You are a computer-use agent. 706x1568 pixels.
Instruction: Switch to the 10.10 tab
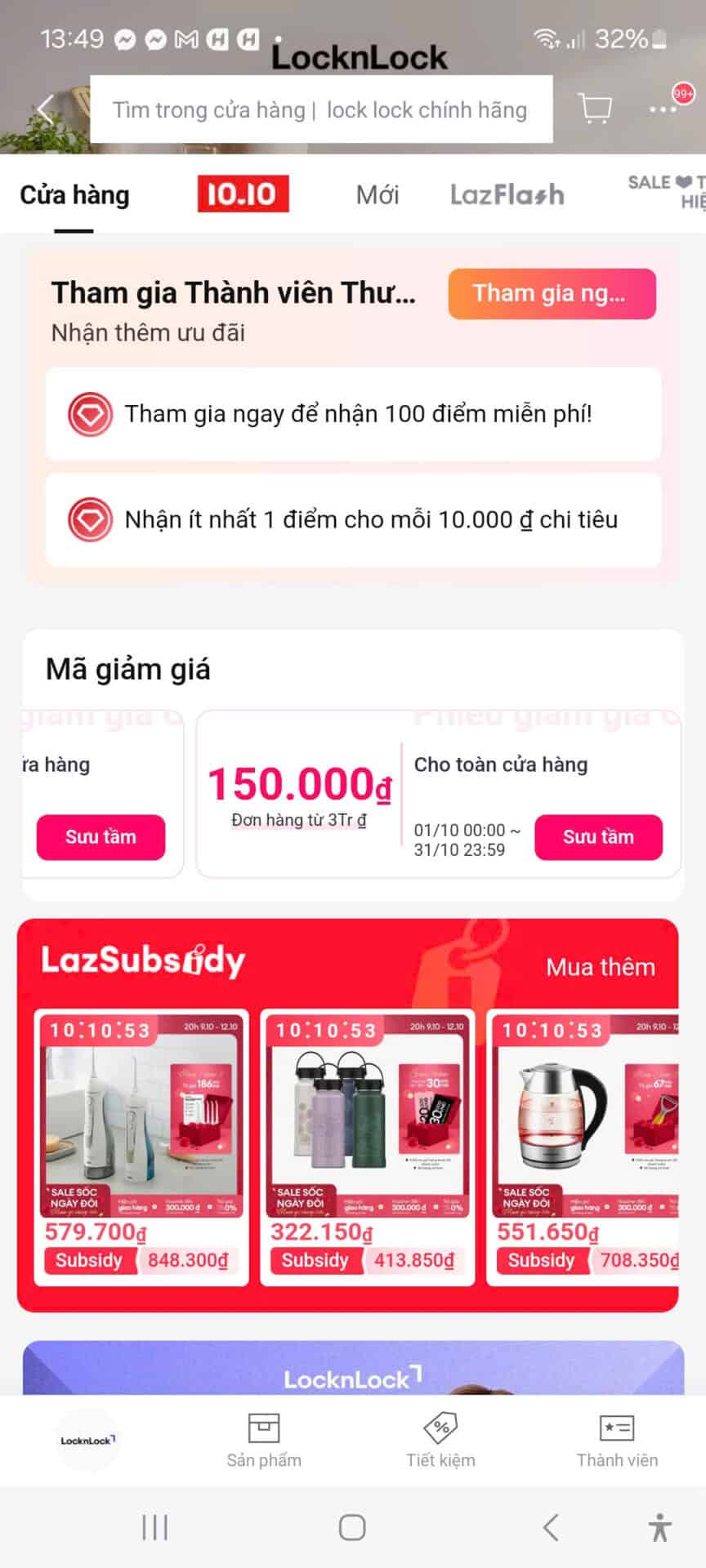point(244,194)
